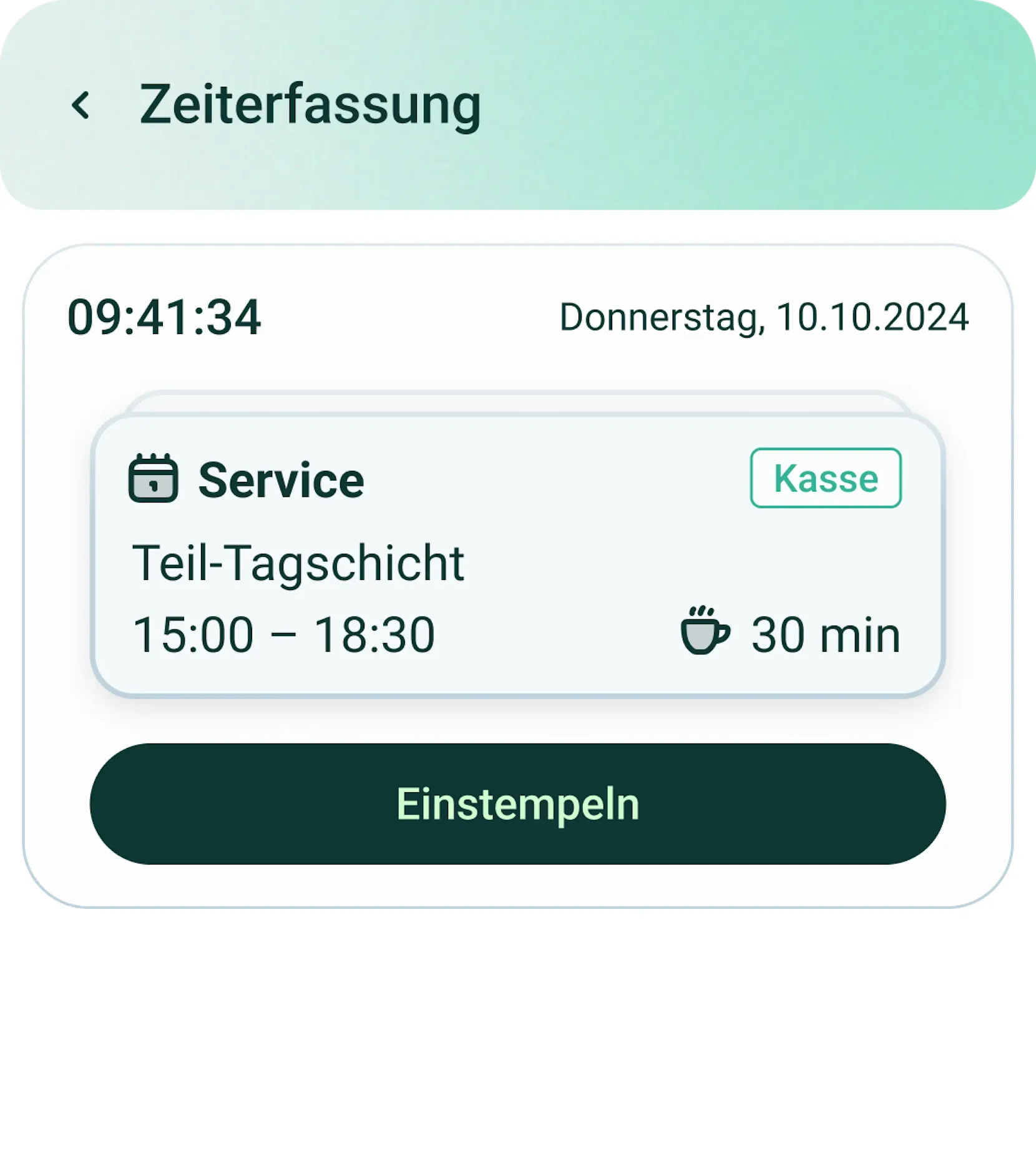This screenshot has height=1153, width=1036.
Task: Tap the Einstempeln button
Action: (x=517, y=803)
